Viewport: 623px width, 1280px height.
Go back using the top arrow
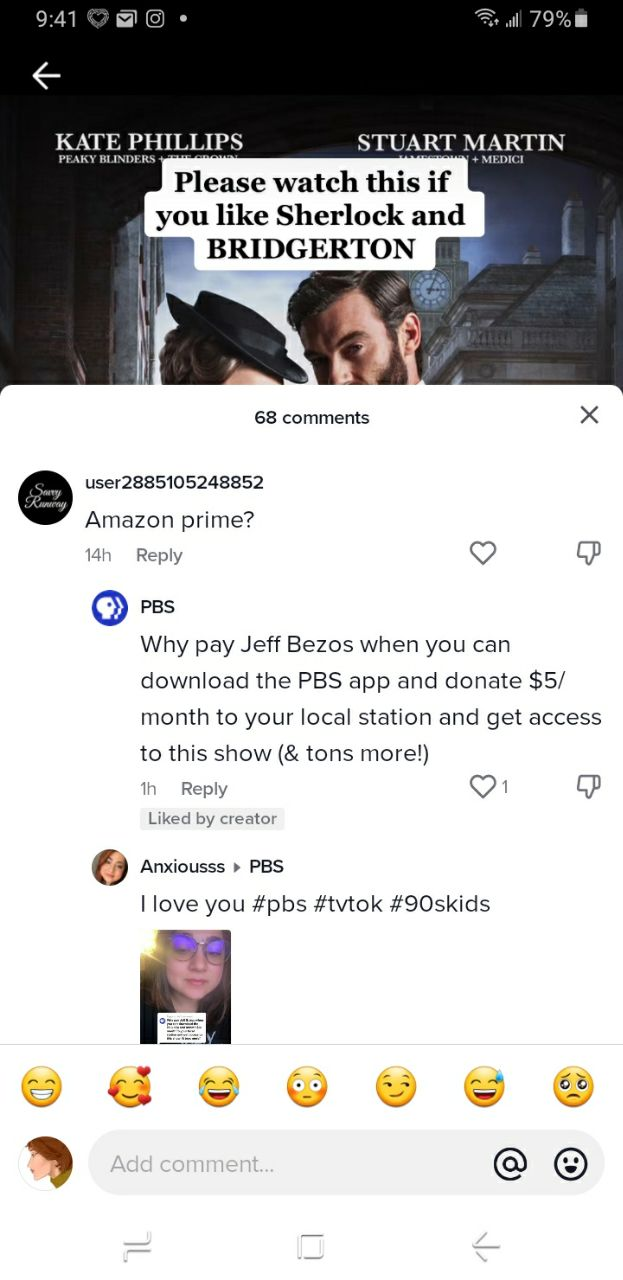pyautogui.click(x=46, y=77)
